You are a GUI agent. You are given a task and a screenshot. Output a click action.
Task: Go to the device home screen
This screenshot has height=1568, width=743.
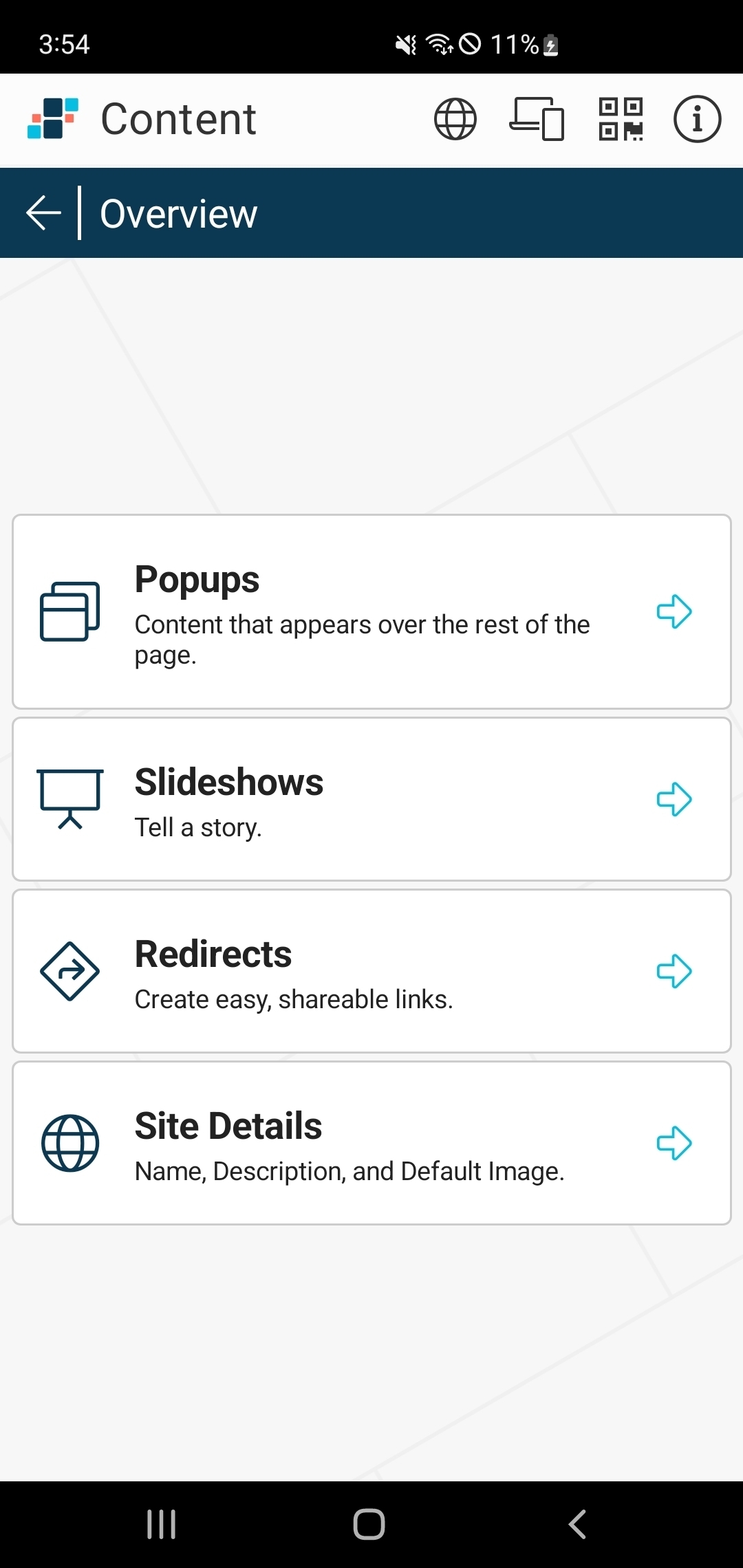(x=369, y=1524)
